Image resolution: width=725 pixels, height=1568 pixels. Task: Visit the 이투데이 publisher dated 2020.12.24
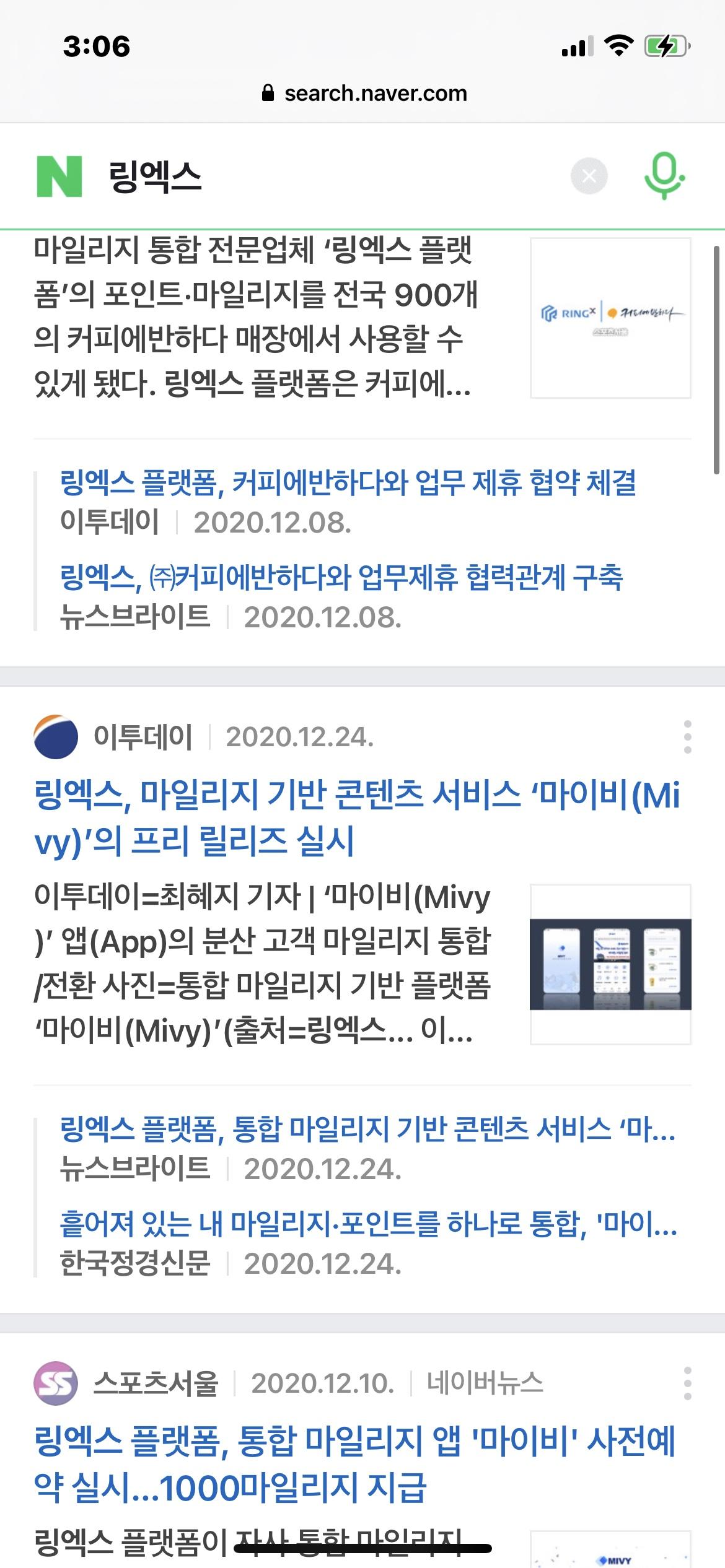[x=143, y=737]
